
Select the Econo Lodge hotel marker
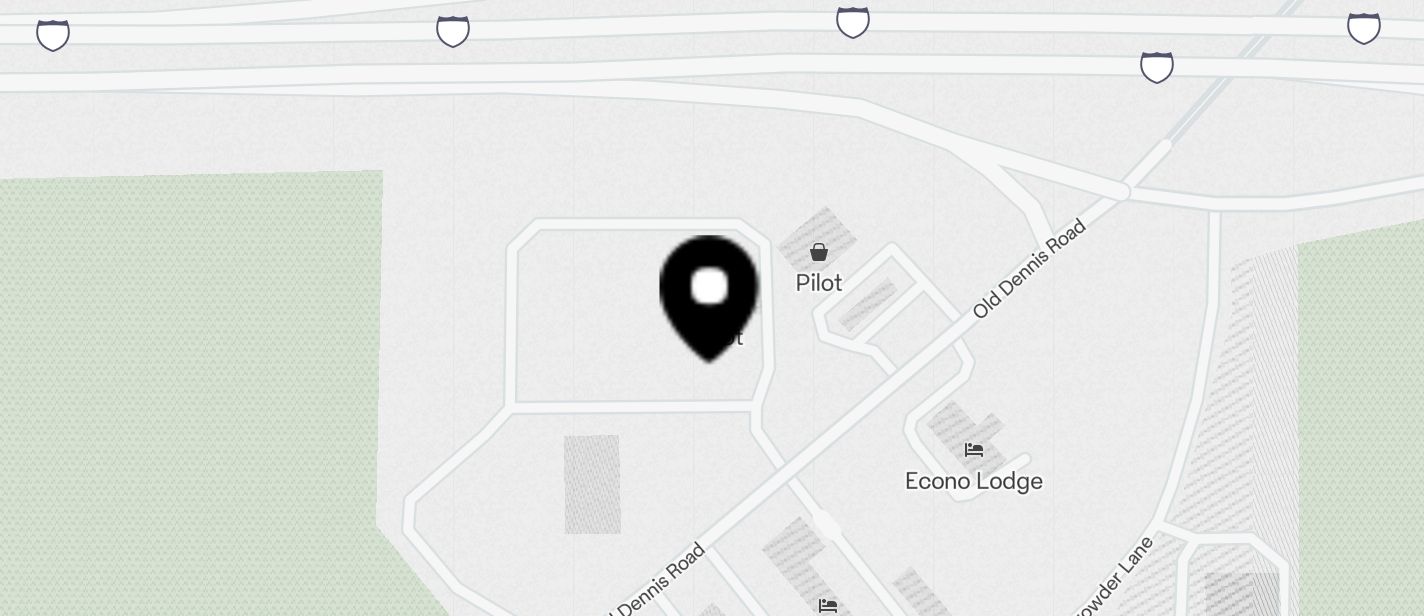974,450
